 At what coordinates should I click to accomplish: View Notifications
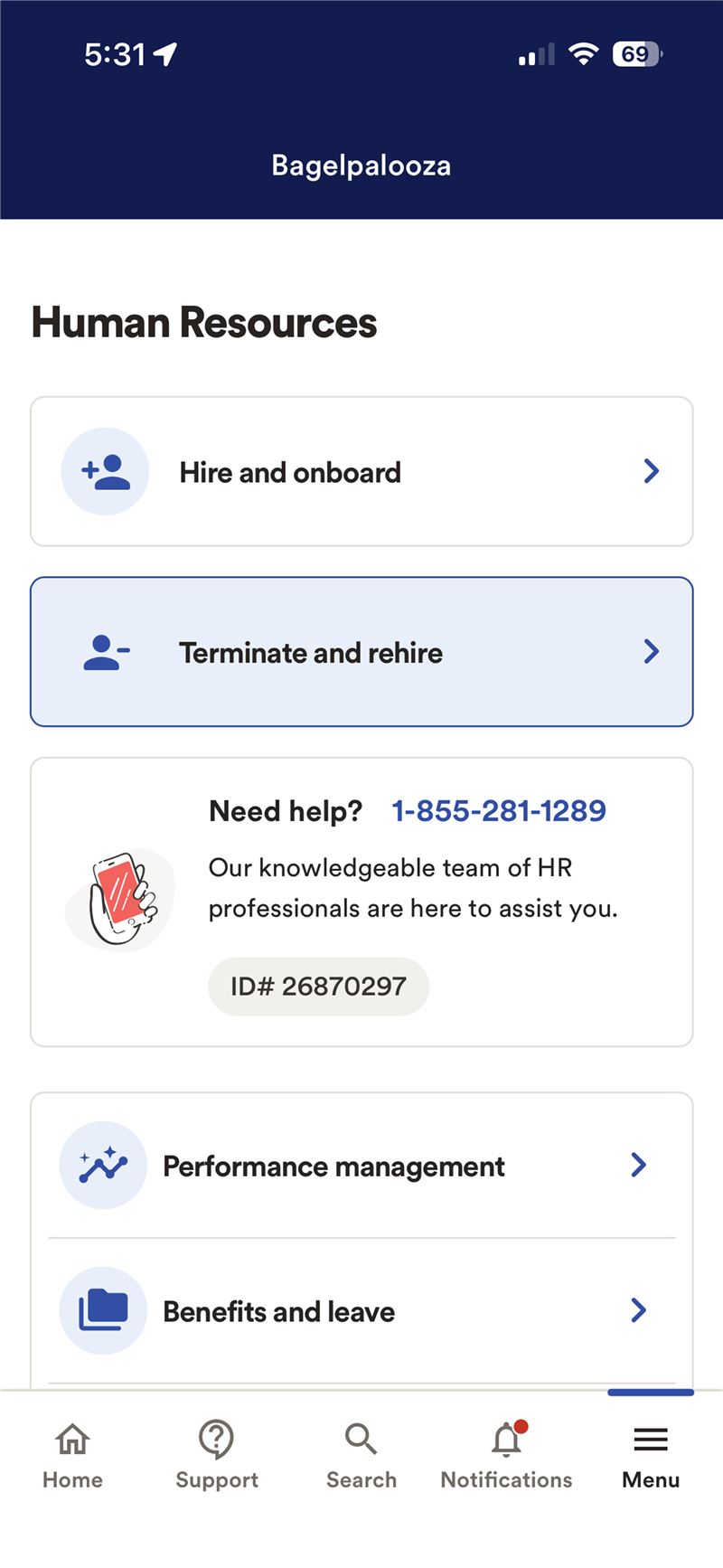coord(506,1454)
